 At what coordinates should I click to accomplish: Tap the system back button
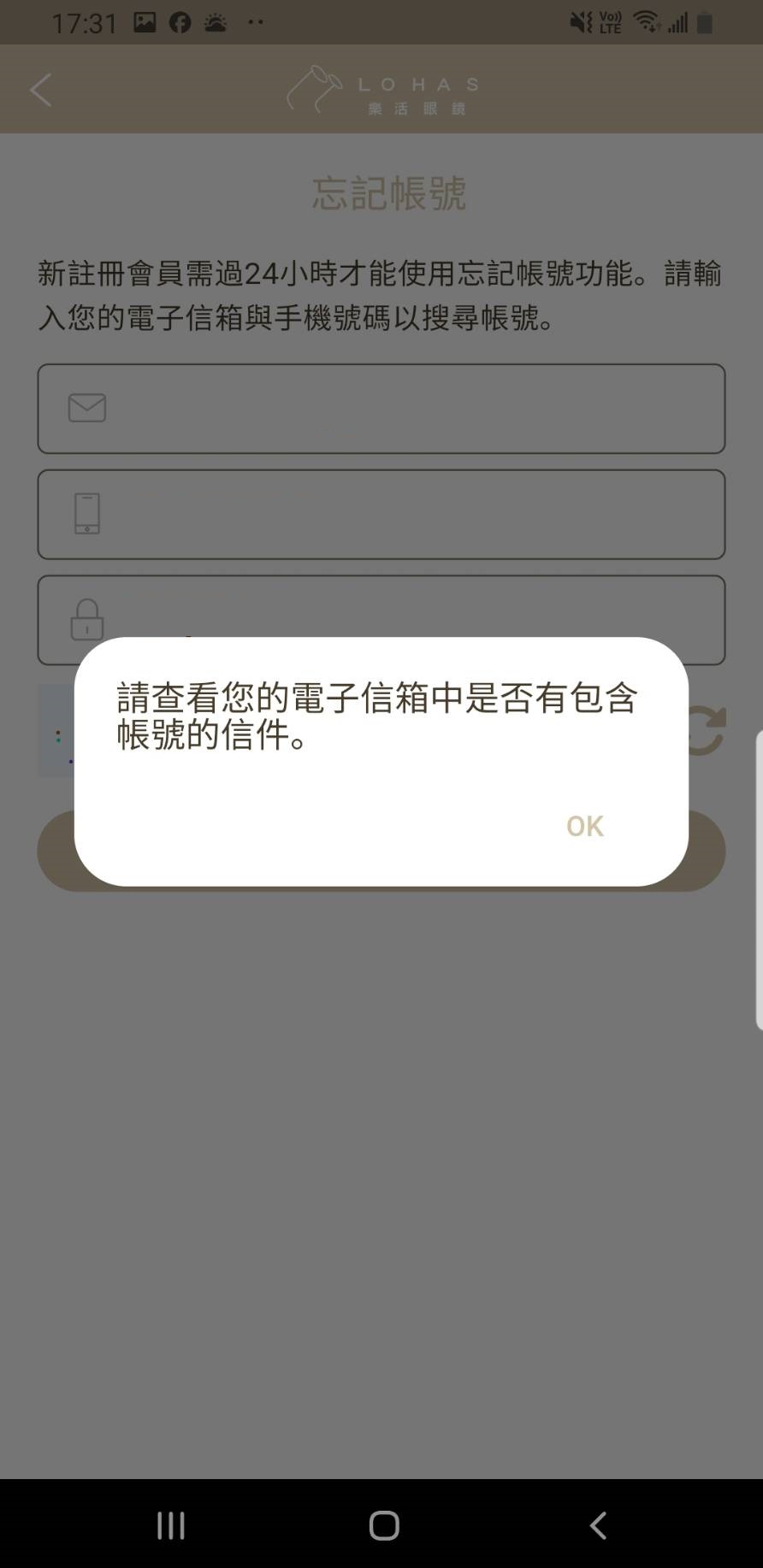[598, 1525]
